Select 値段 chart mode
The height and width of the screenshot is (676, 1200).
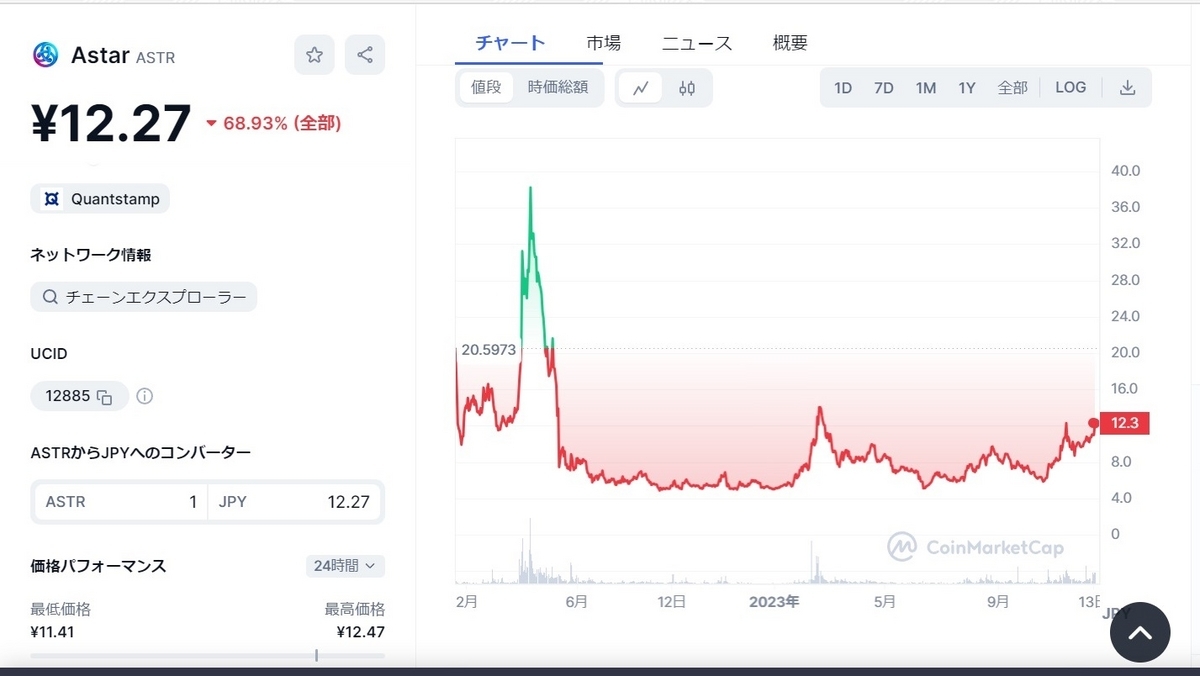click(486, 87)
